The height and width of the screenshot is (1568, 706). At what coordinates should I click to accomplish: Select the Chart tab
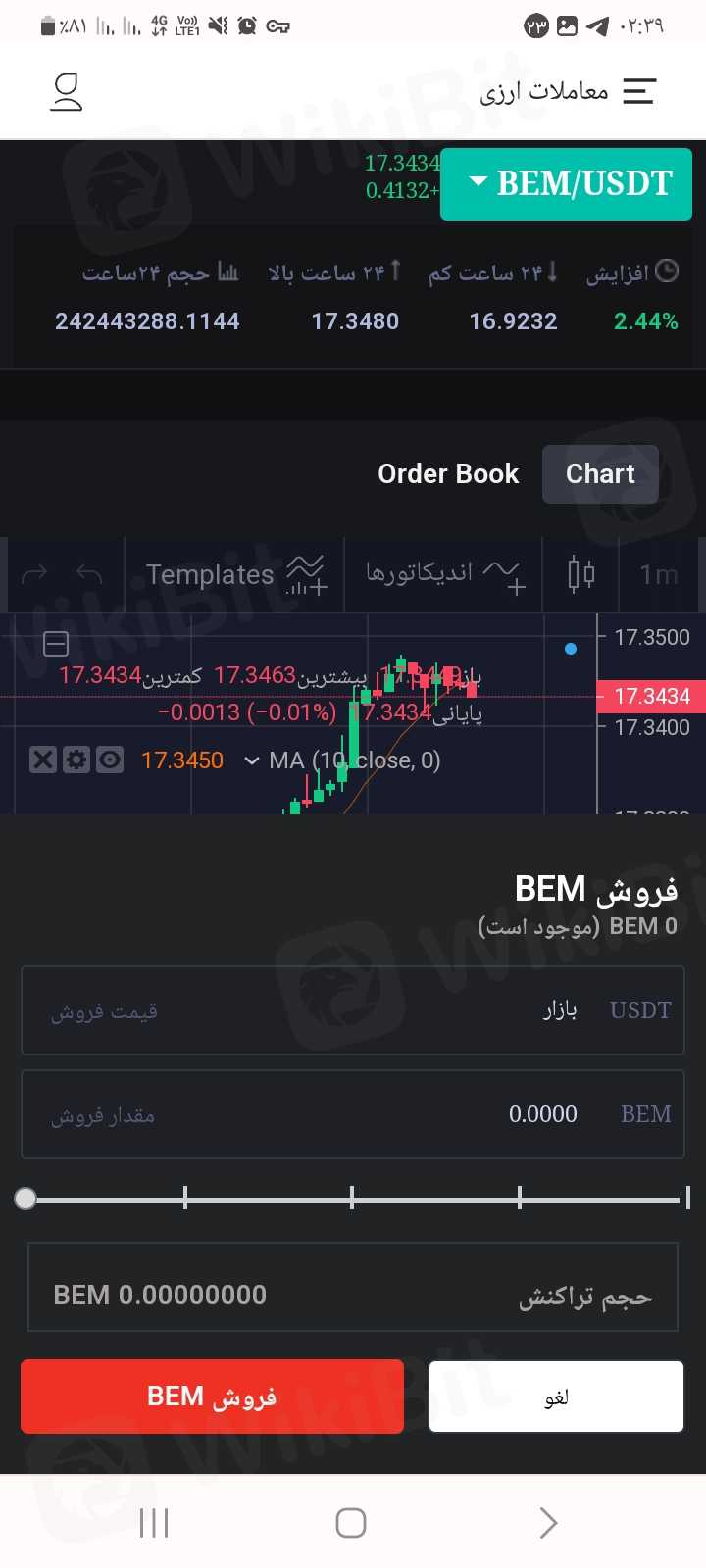pos(600,474)
